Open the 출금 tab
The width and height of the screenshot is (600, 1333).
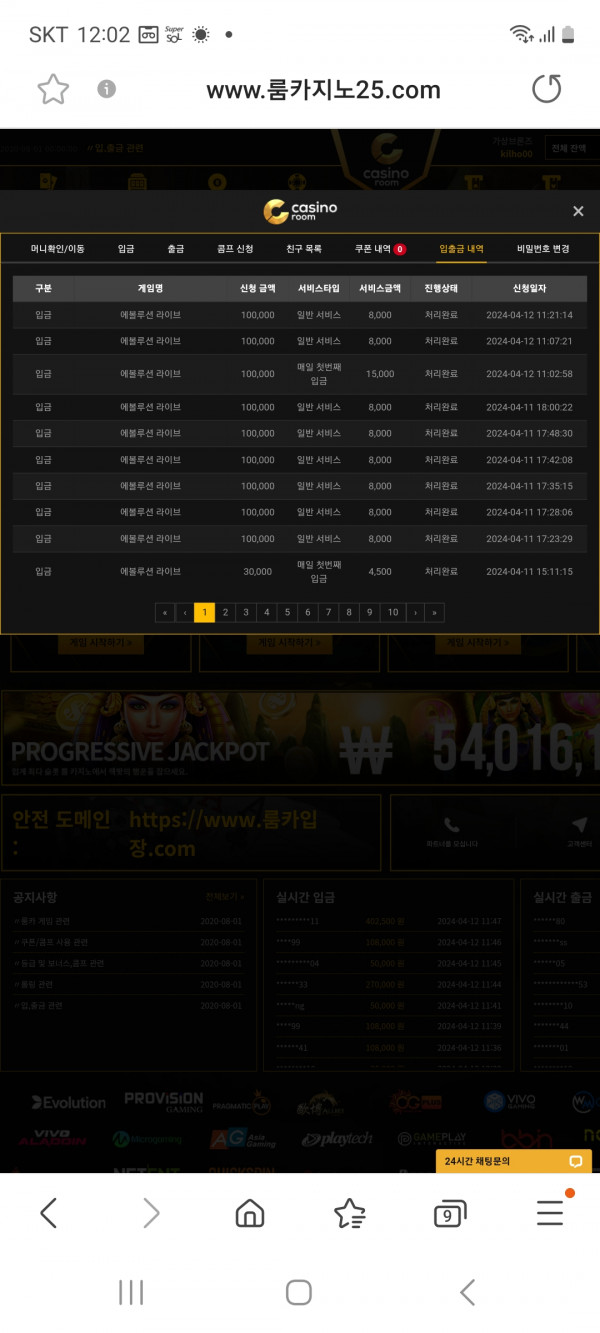(x=175, y=248)
